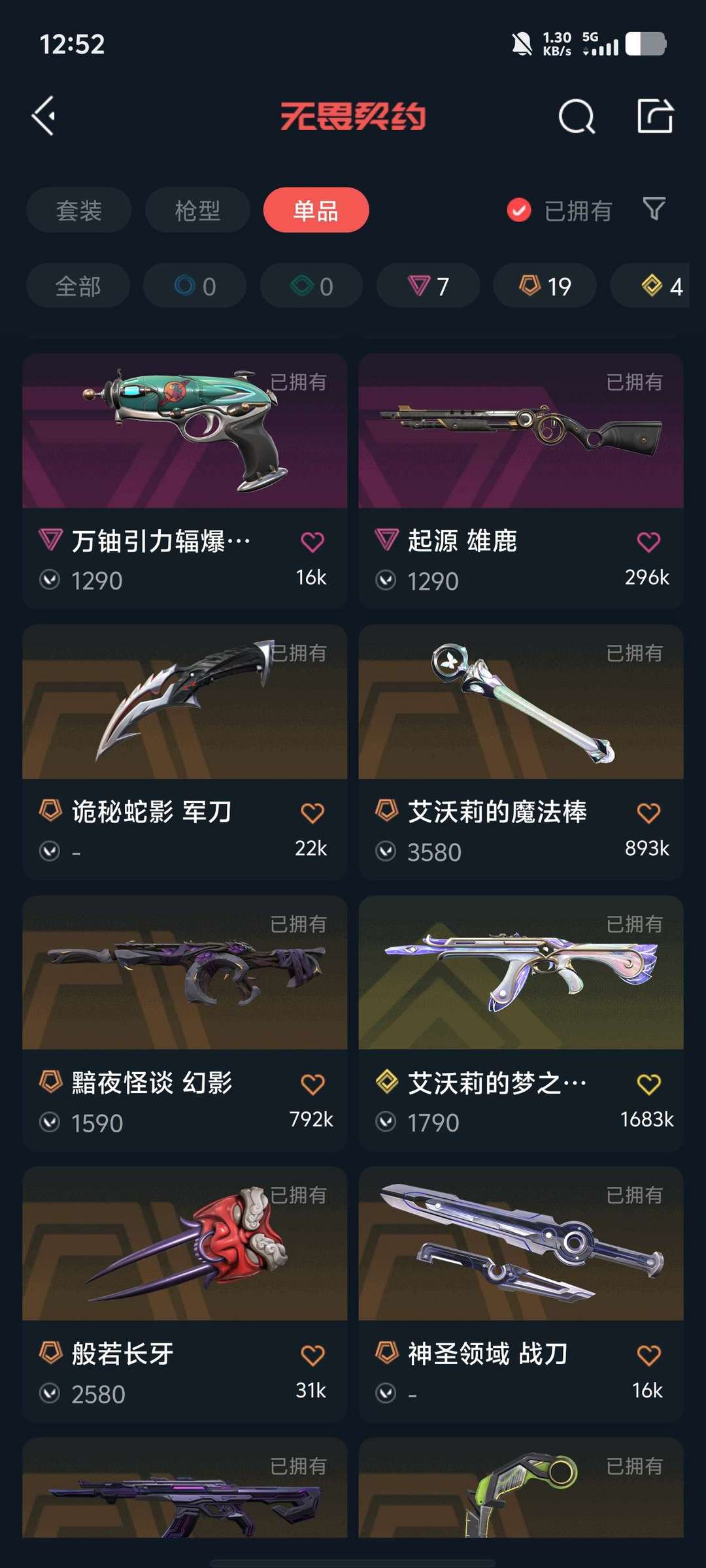
Task: Select the 全部 filter chip
Action: pyautogui.click(x=79, y=286)
